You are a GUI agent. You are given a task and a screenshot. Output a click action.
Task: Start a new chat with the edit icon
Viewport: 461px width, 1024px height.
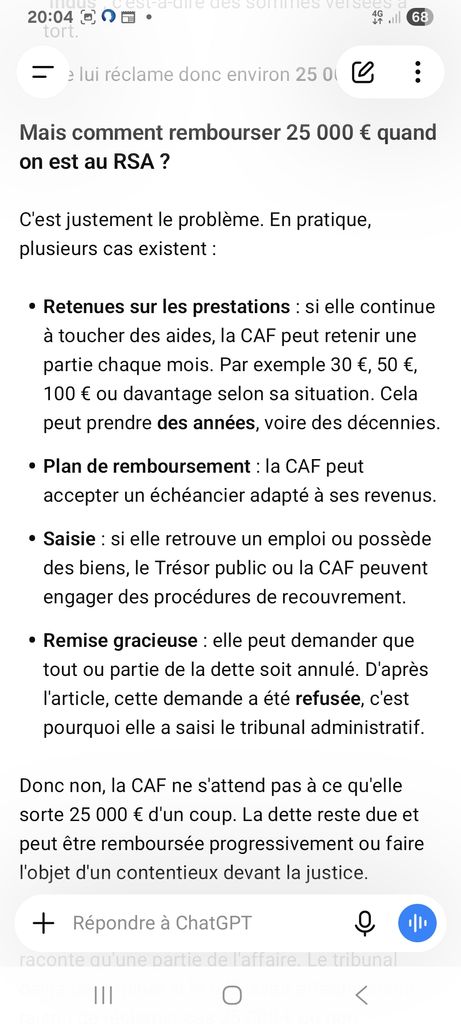pos(362,72)
